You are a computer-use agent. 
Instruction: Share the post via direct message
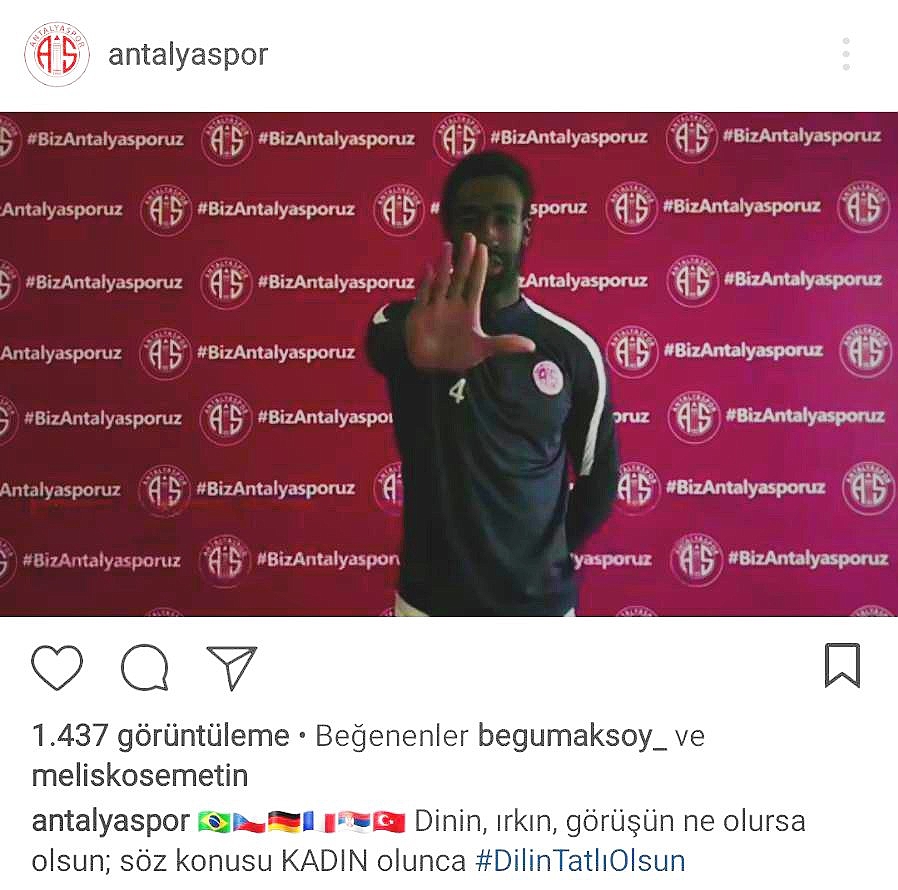tap(232, 668)
